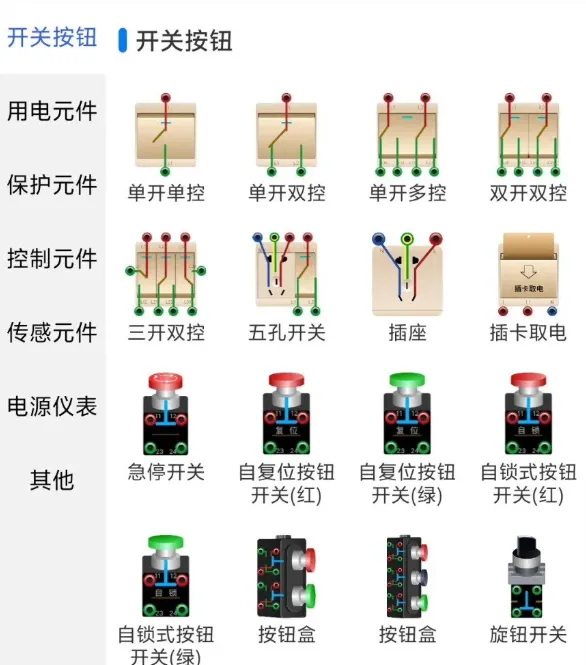Select the 开关按钮 category in sidebar
This screenshot has height=665, width=586.
[x=52, y=37]
